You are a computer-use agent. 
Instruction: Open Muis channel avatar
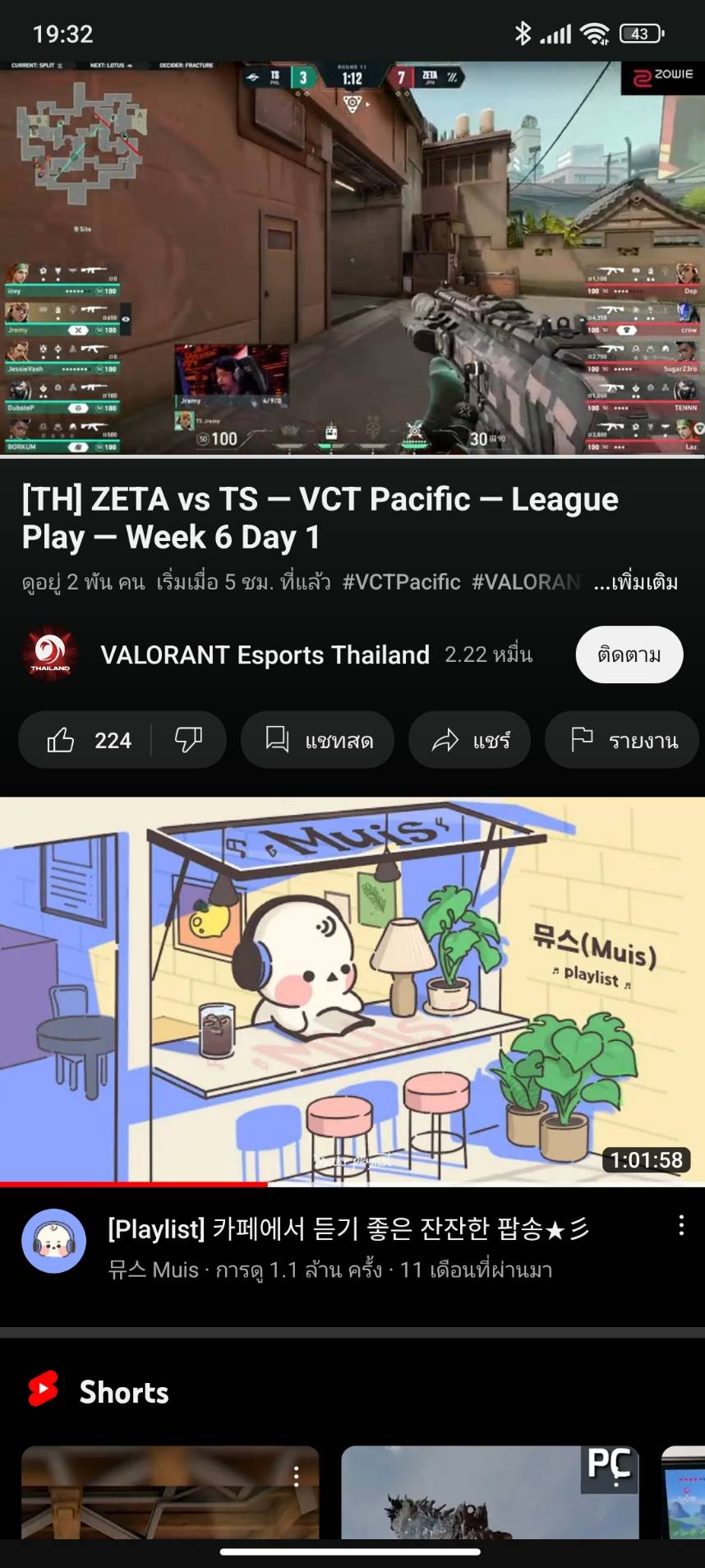coord(54,1242)
